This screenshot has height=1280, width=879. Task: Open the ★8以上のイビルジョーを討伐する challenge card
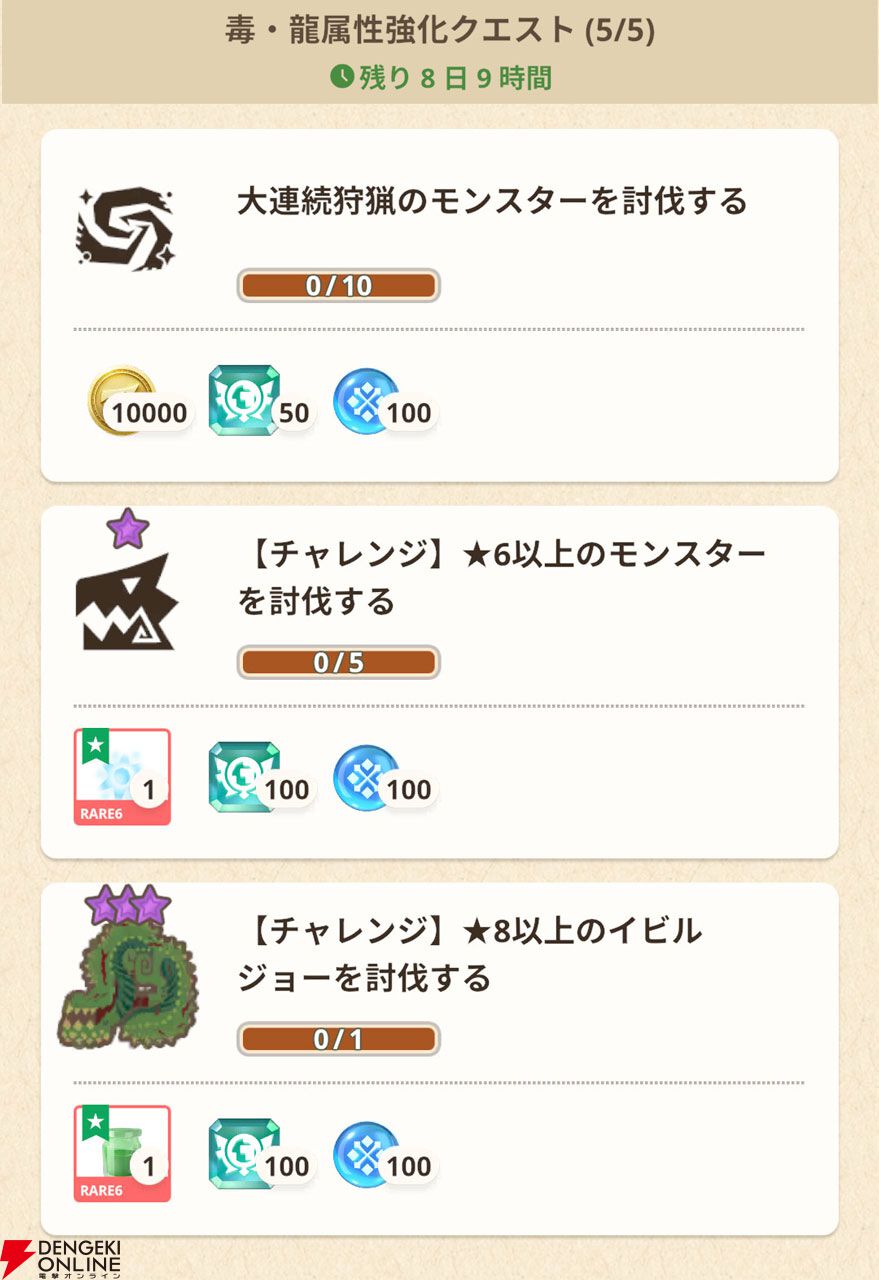point(439,1059)
